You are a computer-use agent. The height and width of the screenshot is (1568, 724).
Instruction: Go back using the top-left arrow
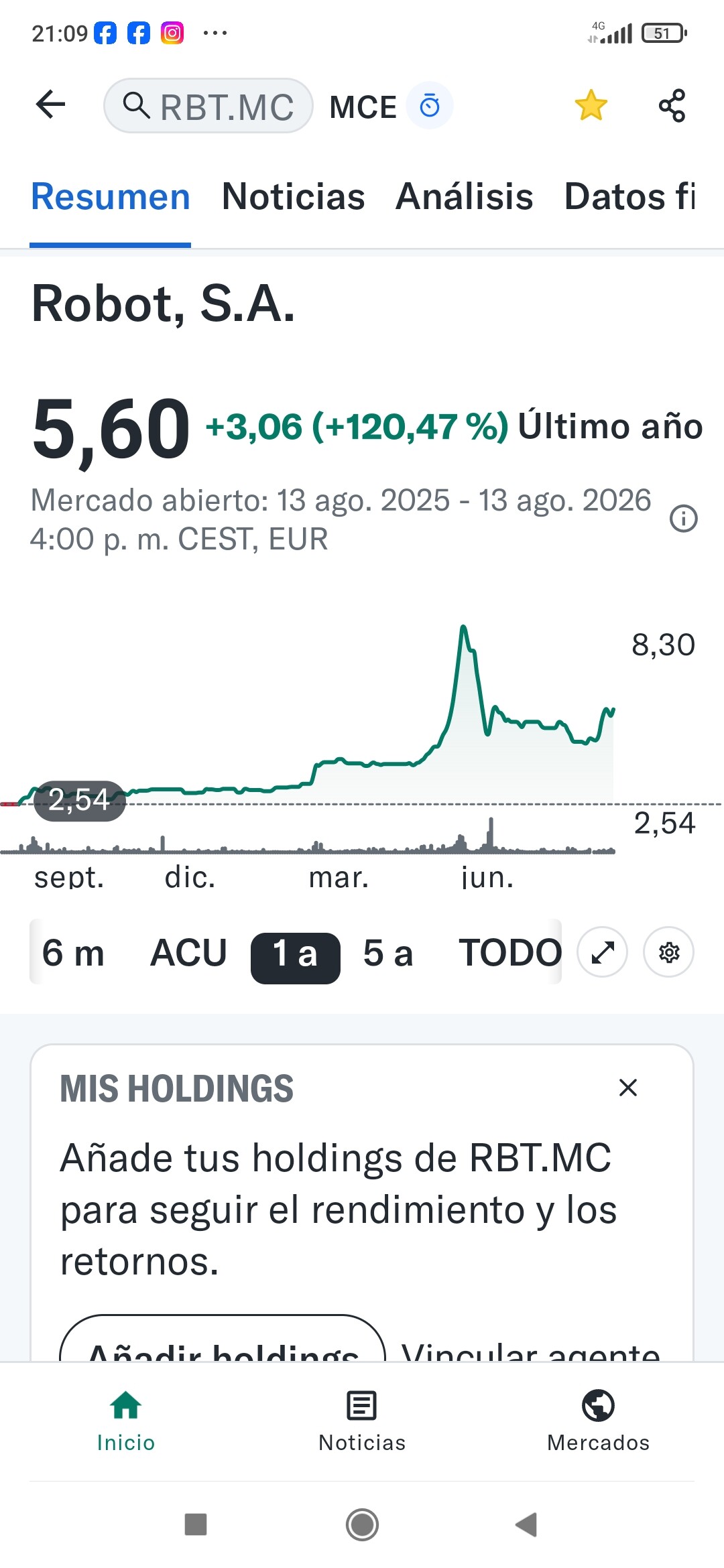(50, 105)
